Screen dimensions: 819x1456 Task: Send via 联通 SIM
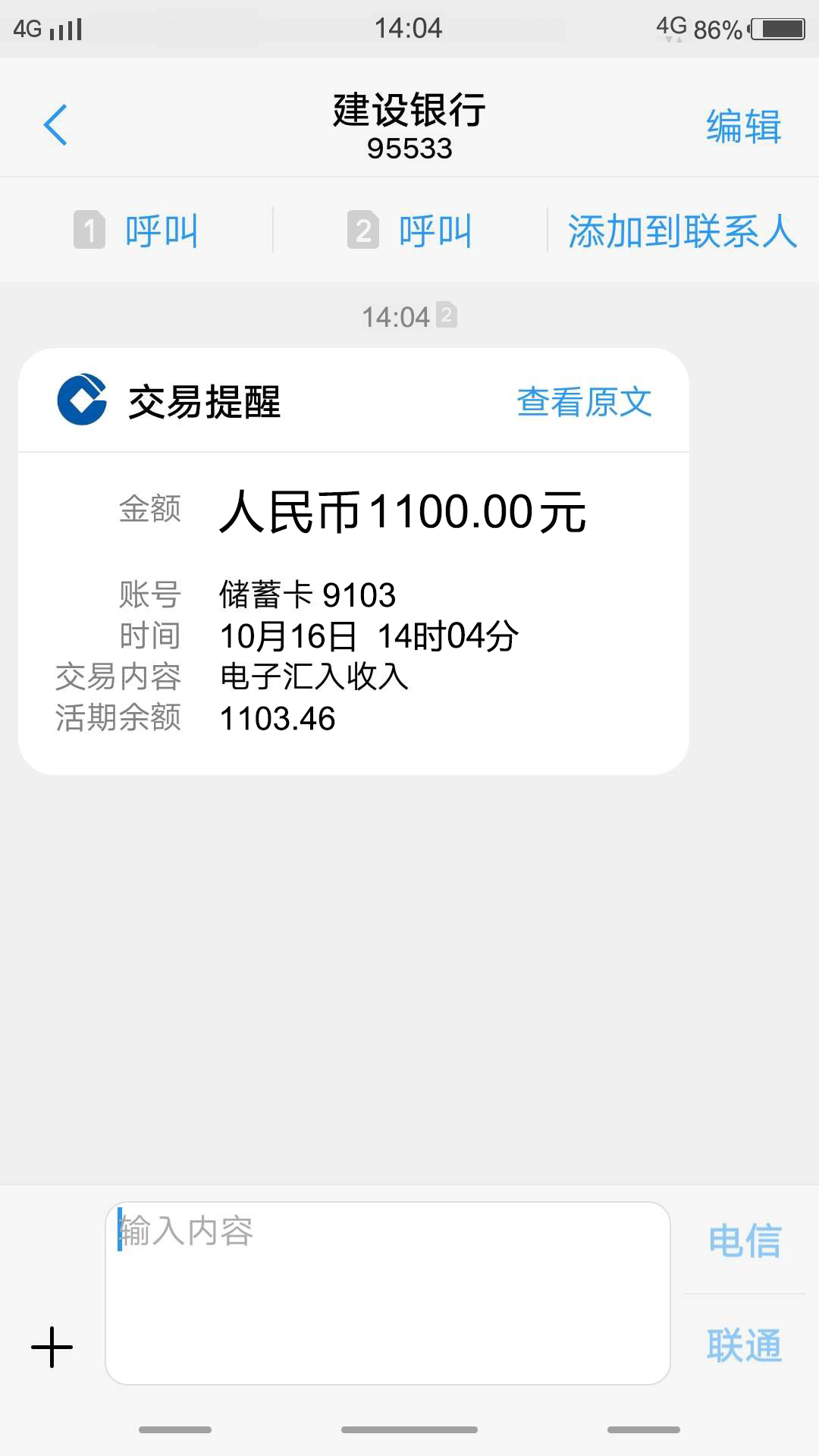[x=744, y=1346]
